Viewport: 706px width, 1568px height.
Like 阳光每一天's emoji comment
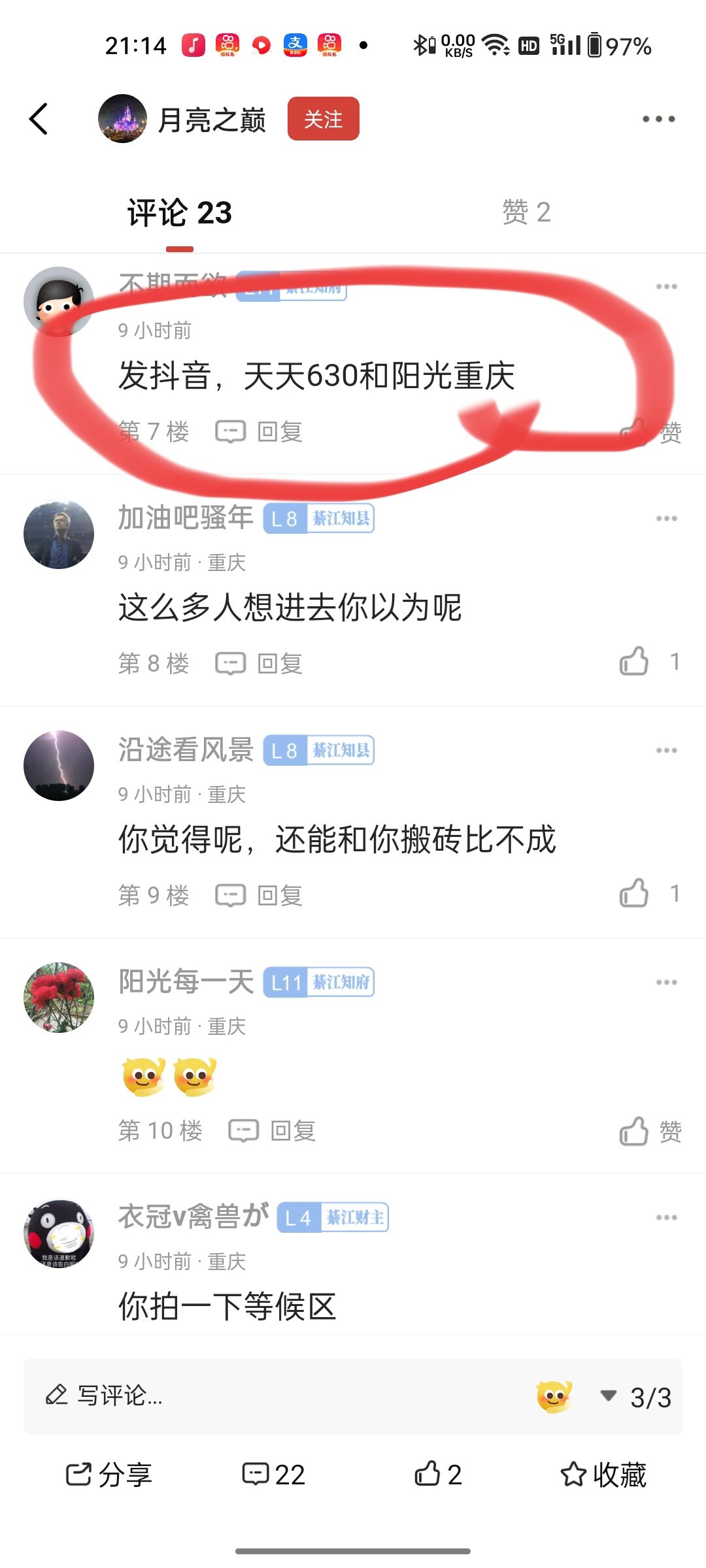pos(634,1131)
